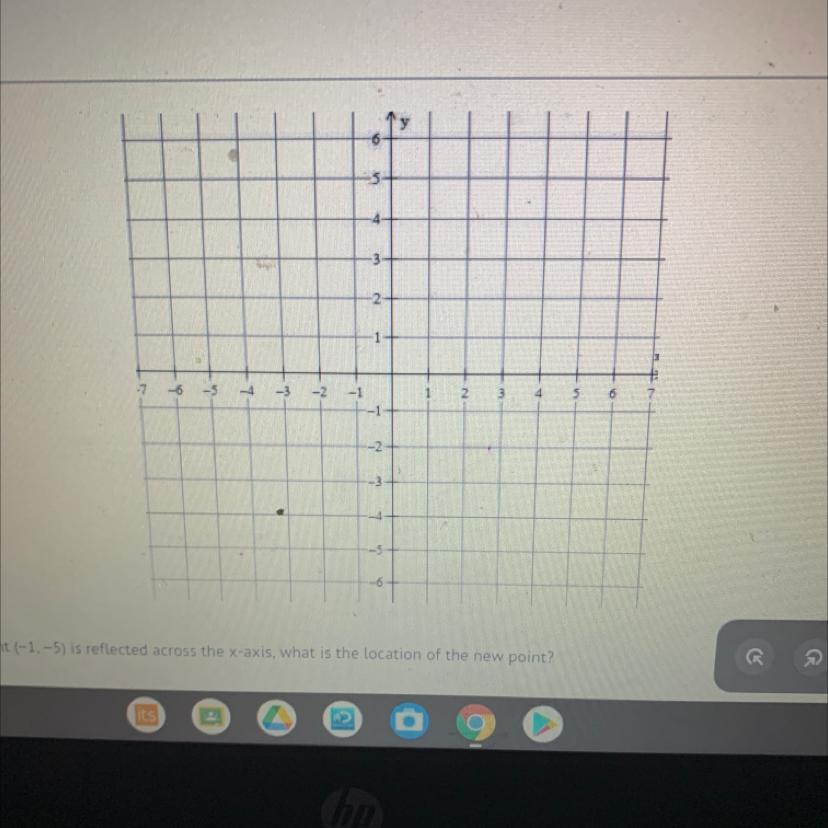
Task: Open Google Chrome from the shelf
Action: coord(475,720)
